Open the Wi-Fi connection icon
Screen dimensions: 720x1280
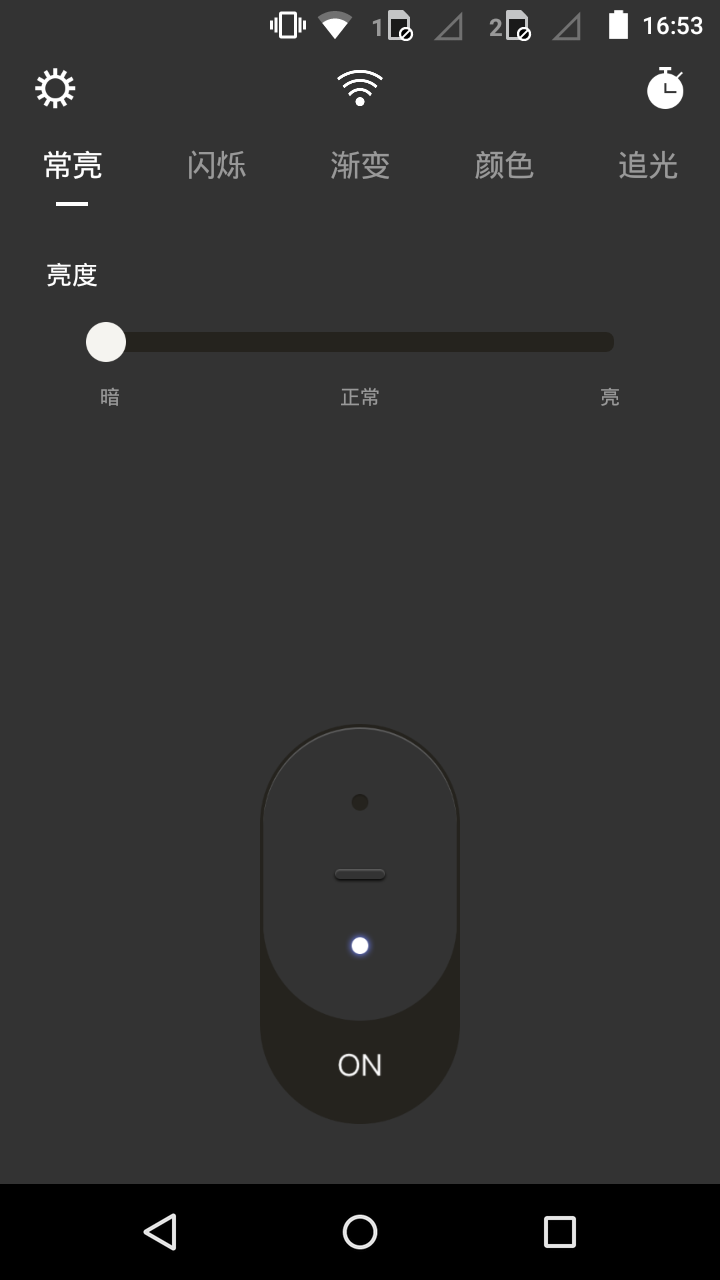[360, 88]
